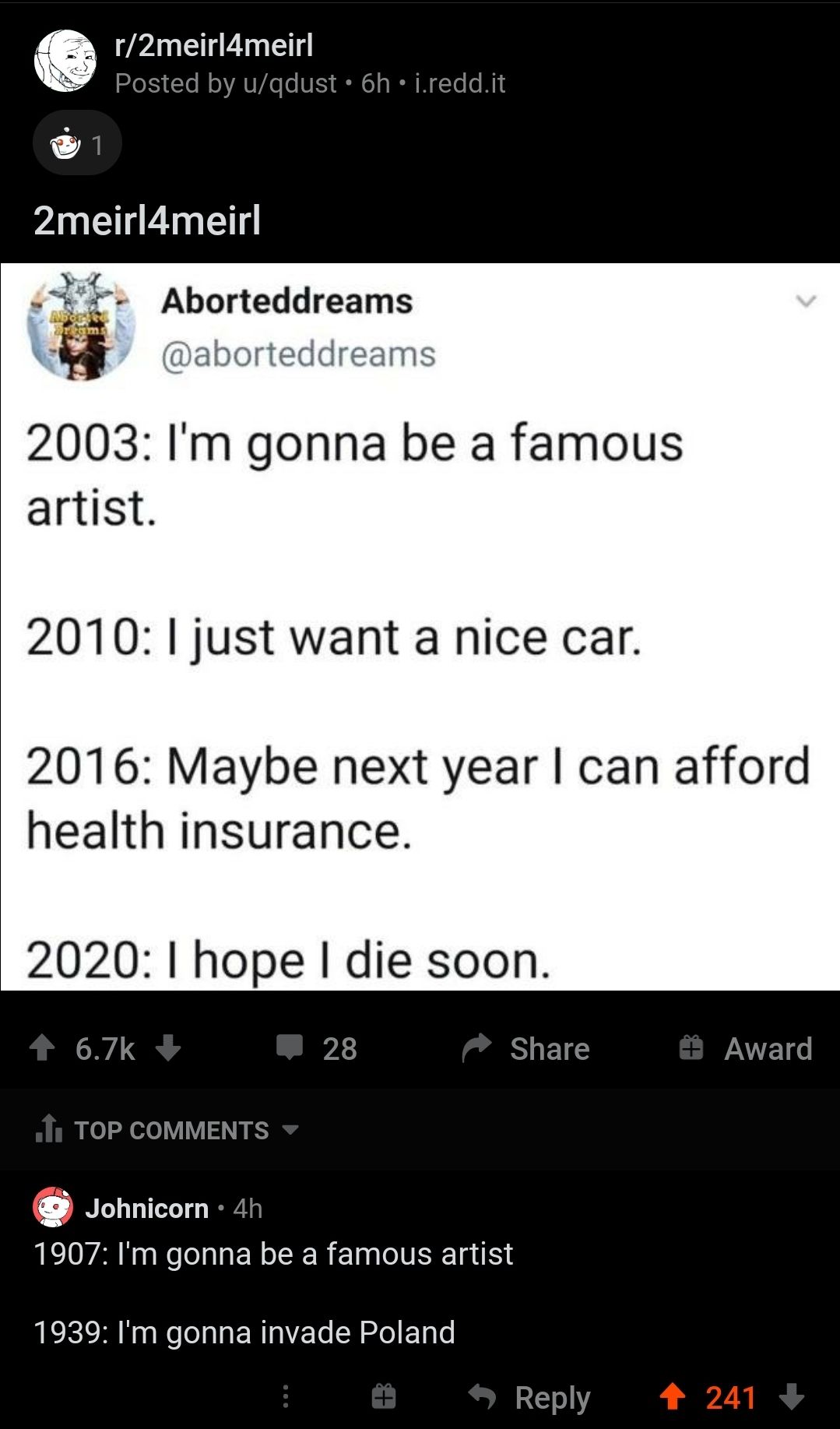
Task: Open Johnicorn's profile
Action: (x=146, y=1208)
